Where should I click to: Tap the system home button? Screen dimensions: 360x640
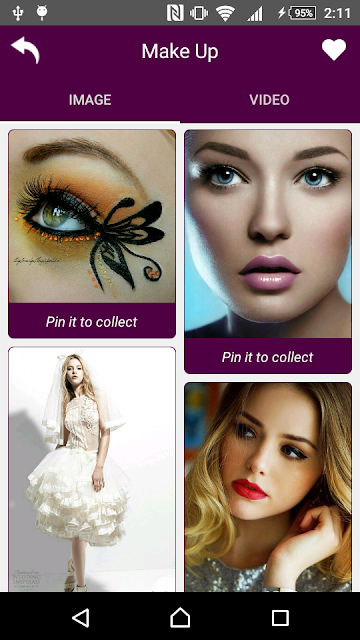tap(180, 618)
